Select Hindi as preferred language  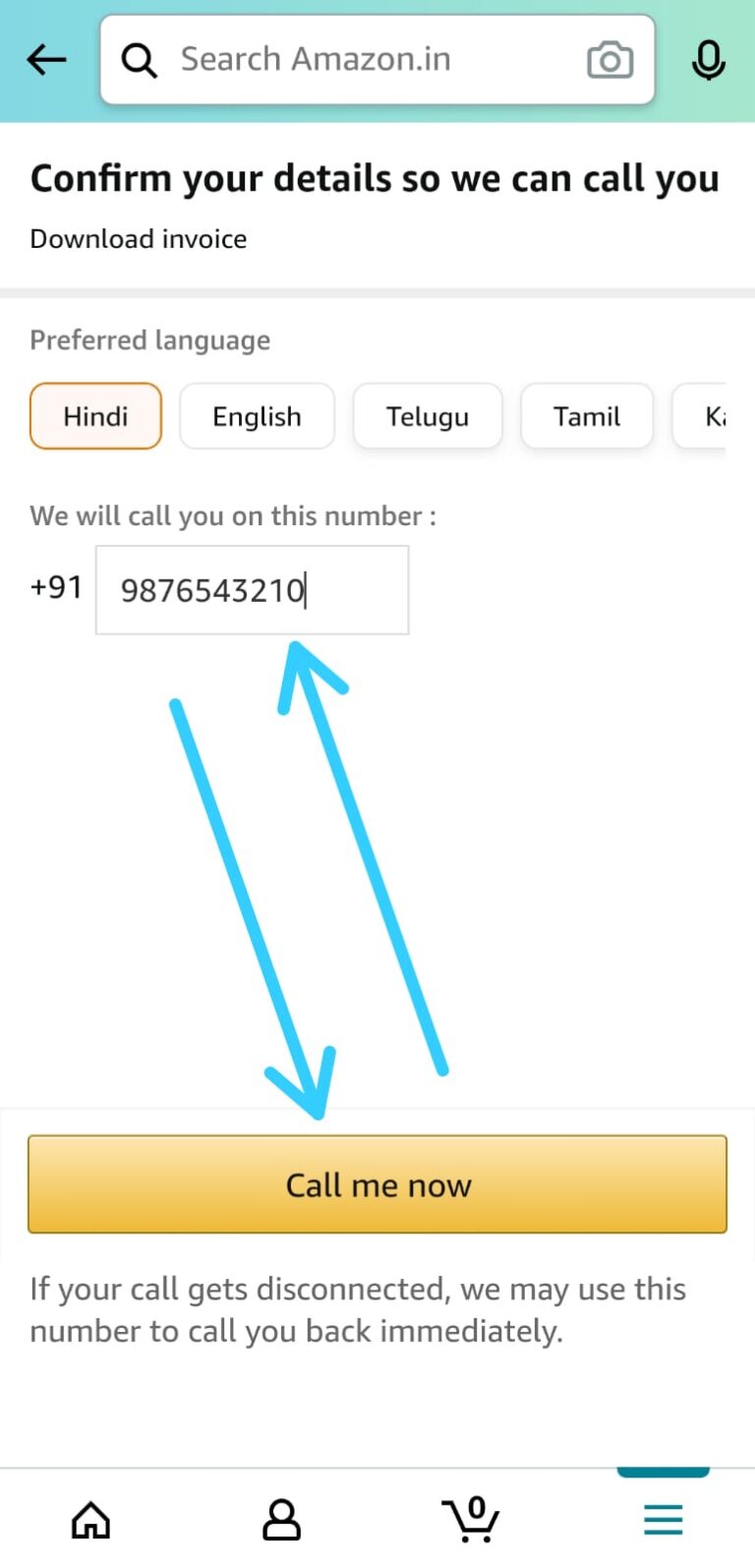coord(94,416)
